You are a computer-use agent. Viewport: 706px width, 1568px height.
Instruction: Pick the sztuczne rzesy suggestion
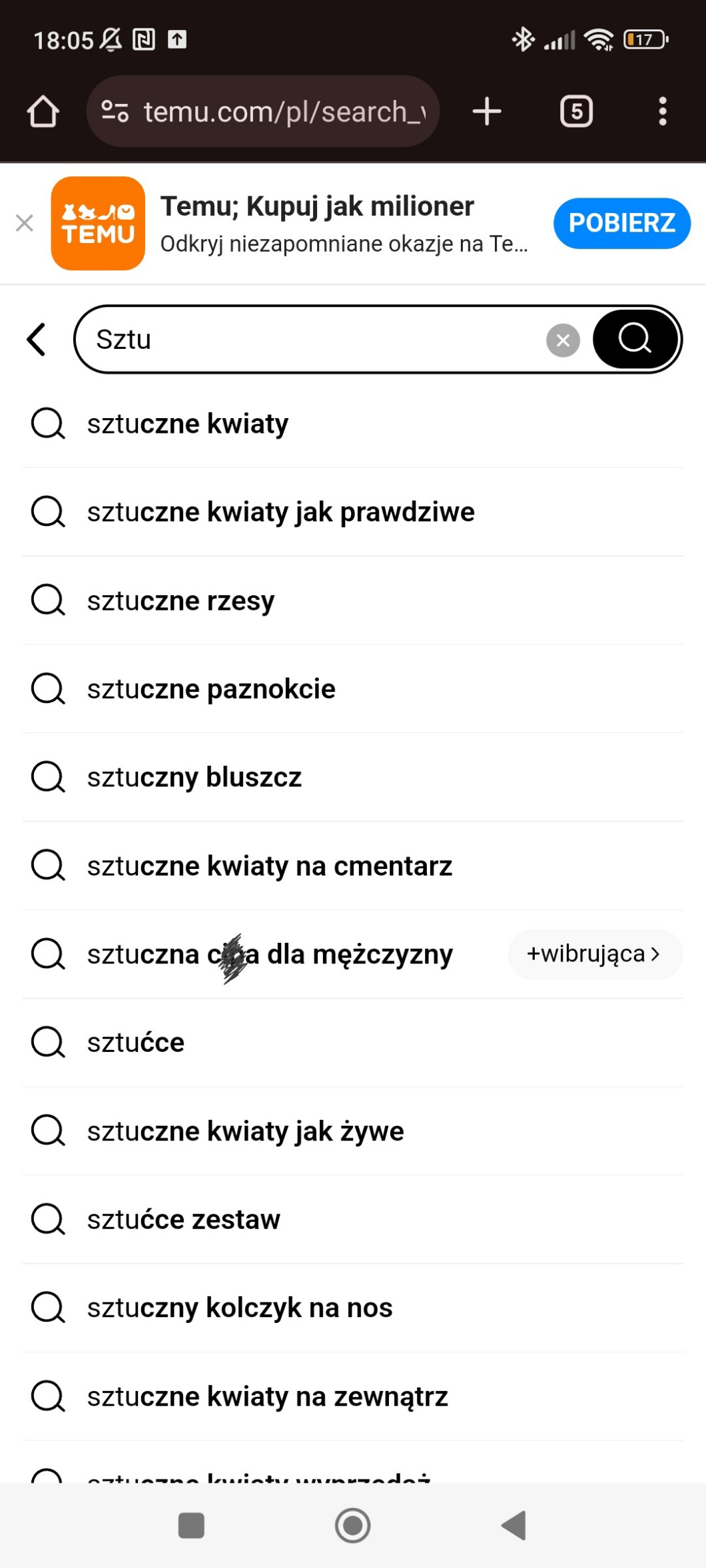353,601
